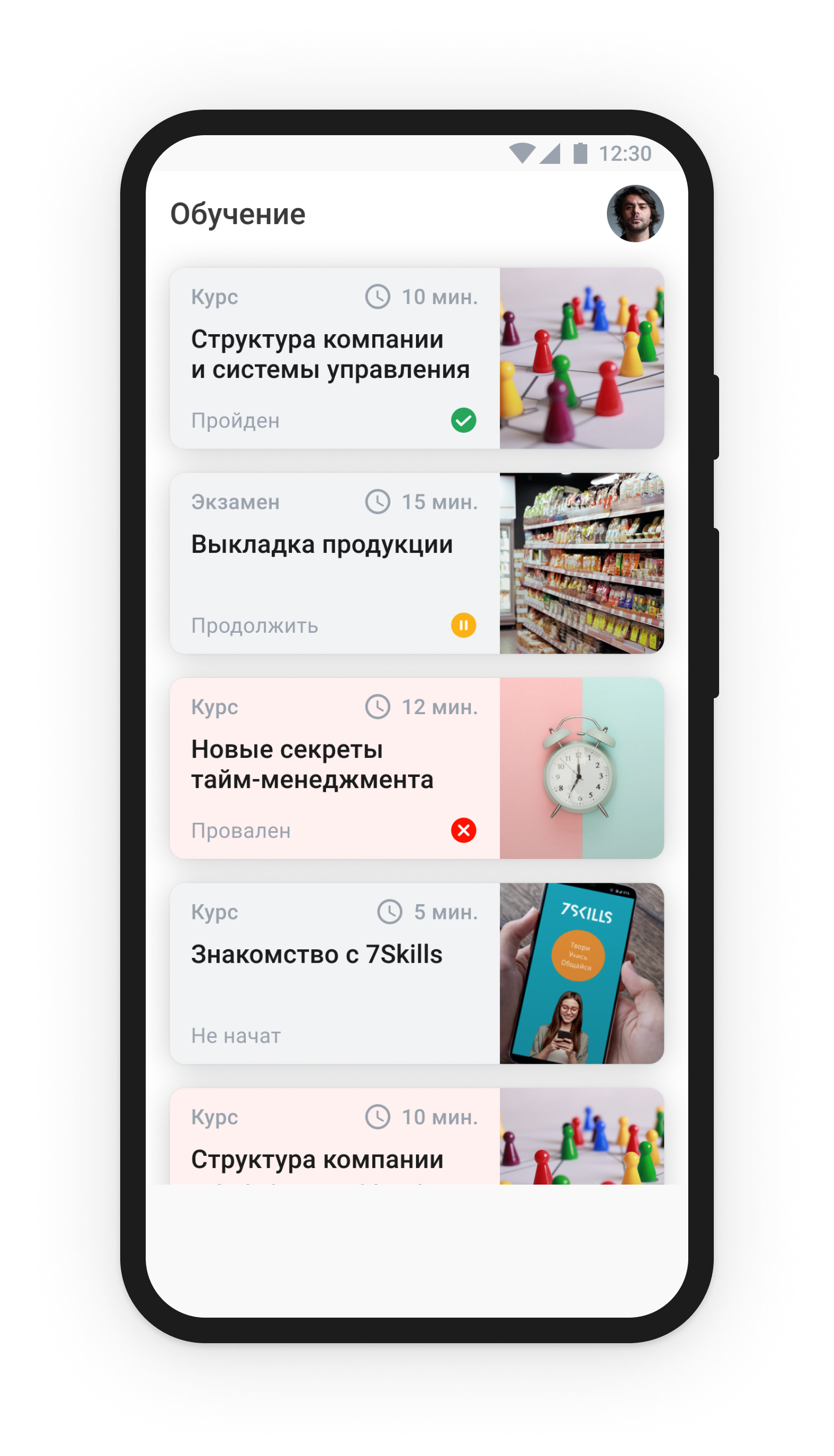Open the profile avatar photo
The width and height of the screenshot is (834, 1456).
pyautogui.click(x=635, y=214)
